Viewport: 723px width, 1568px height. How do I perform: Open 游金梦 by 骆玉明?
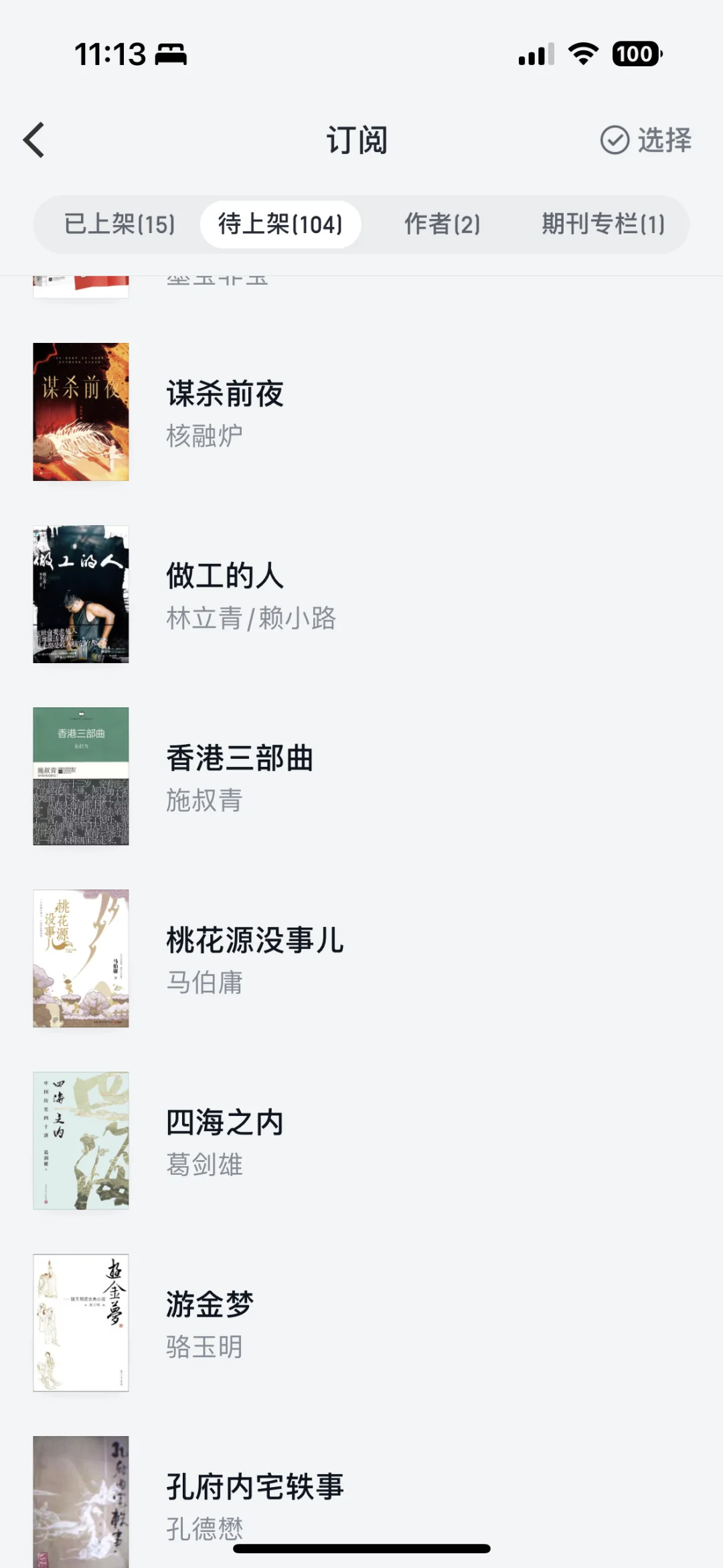pyautogui.click(x=210, y=1305)
